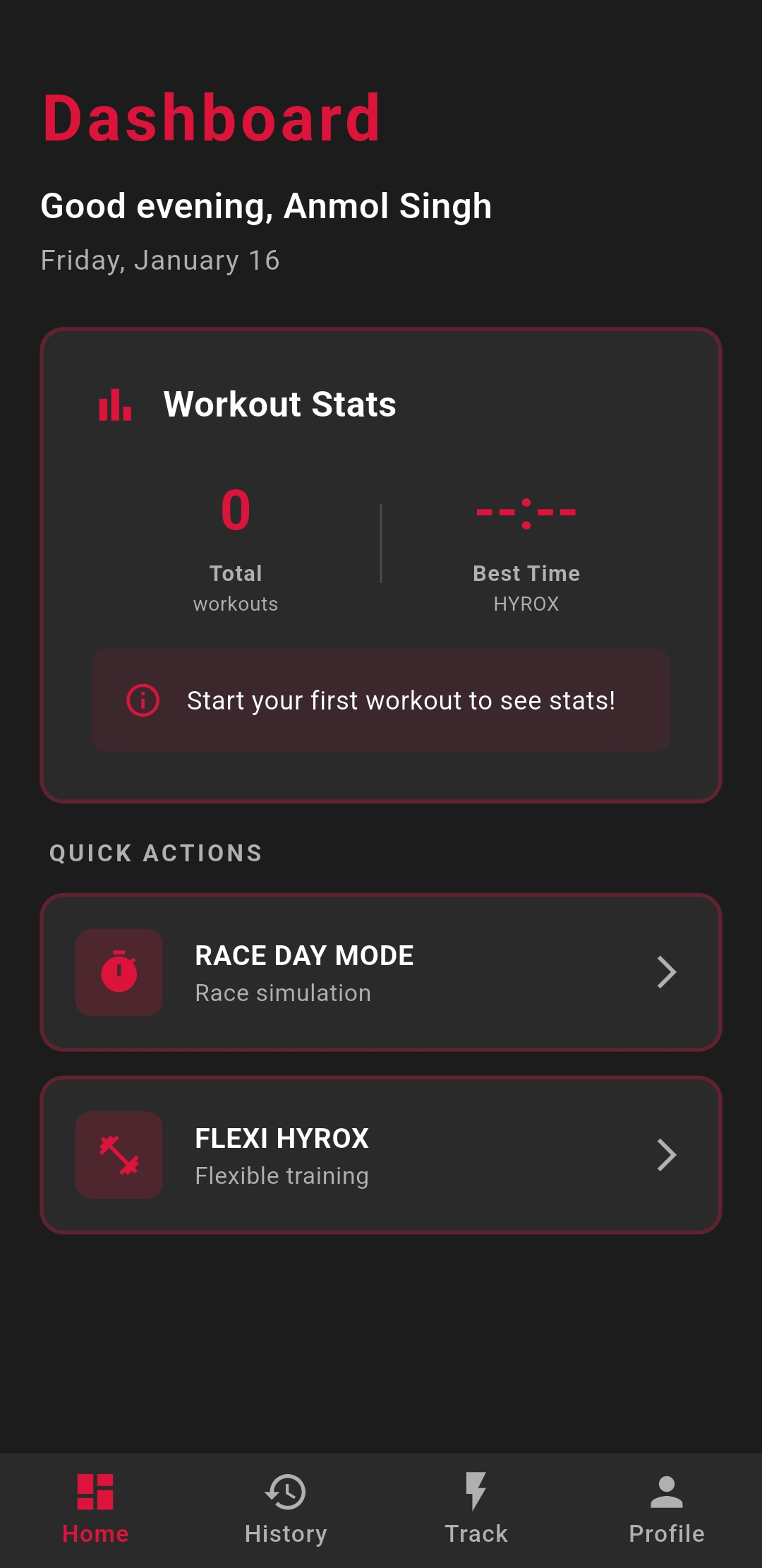Screen dimensions: 762x1568
Task: Expand Race Day Mode via its chevron
Action: click(666, 971)
